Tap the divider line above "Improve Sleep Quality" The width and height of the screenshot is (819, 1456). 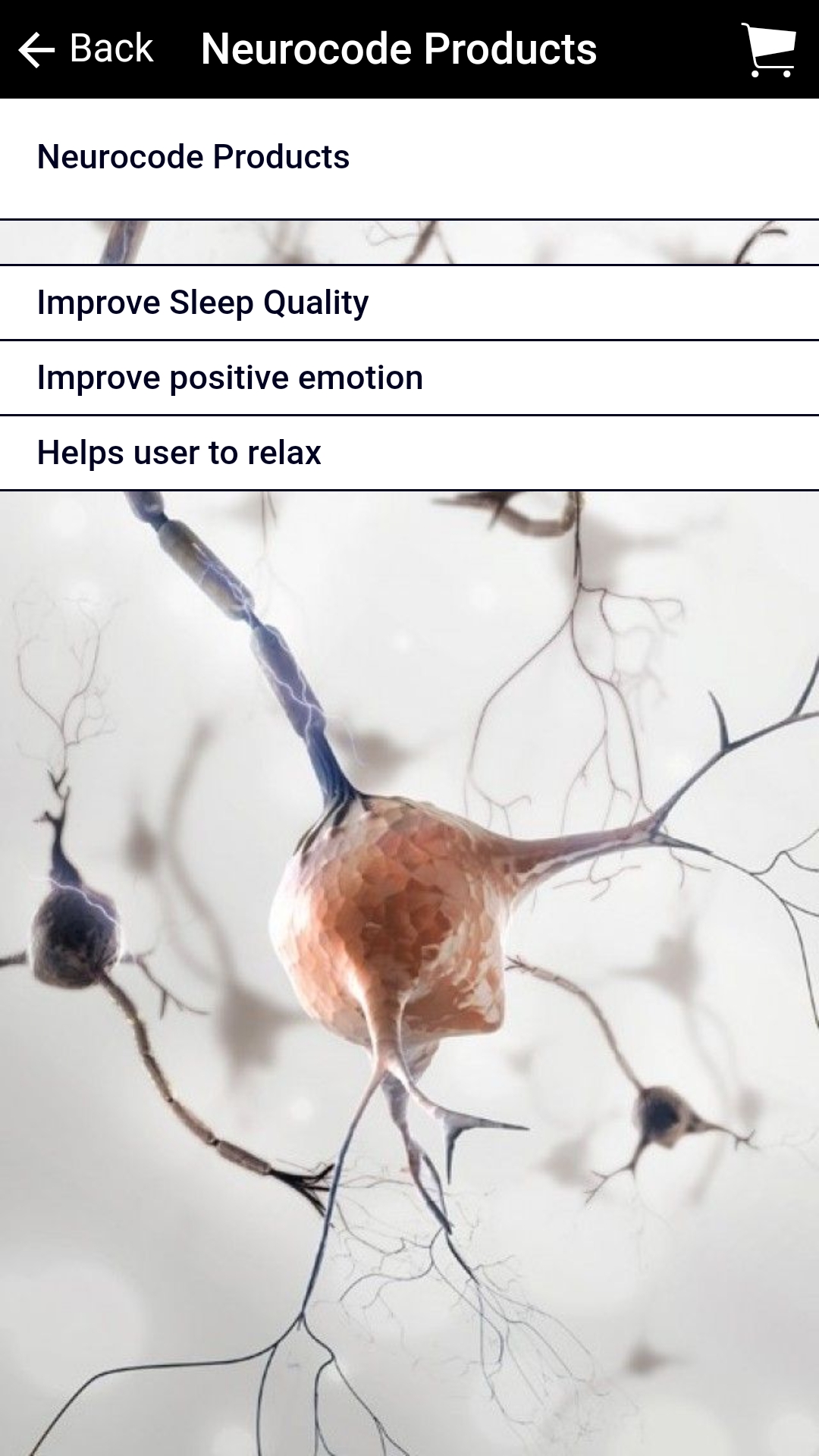409,265
